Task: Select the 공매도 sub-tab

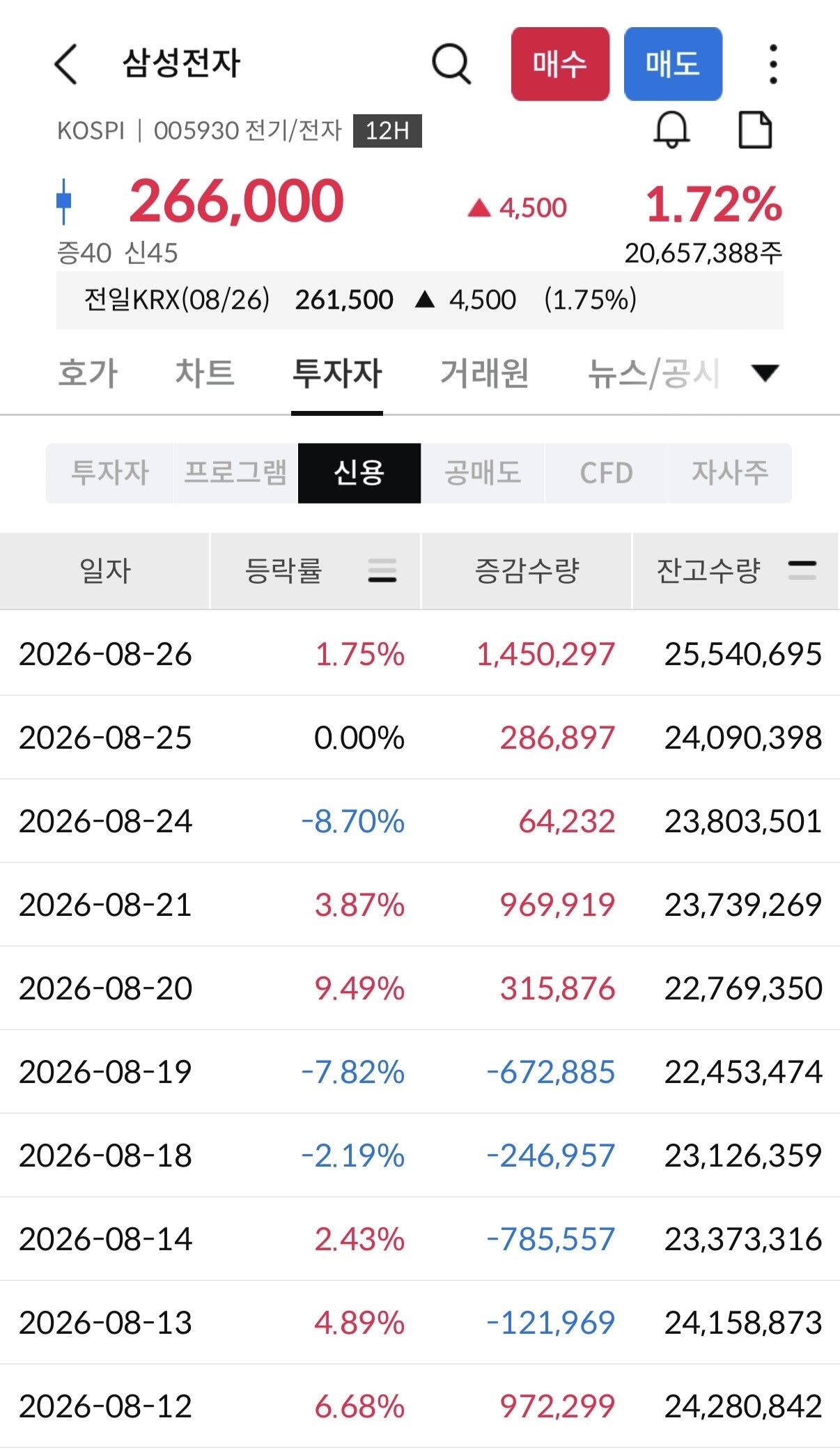Action: coord(483,473)
